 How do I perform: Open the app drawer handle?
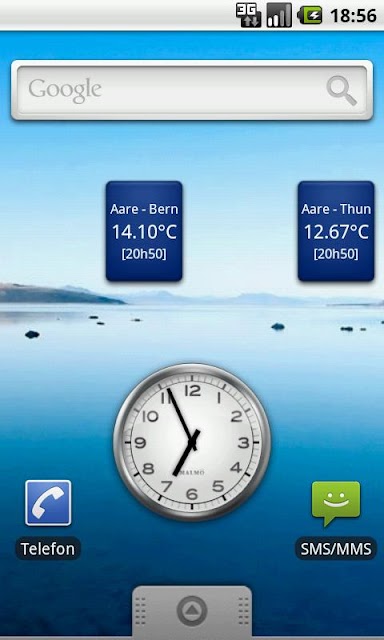tap(192, 611)
